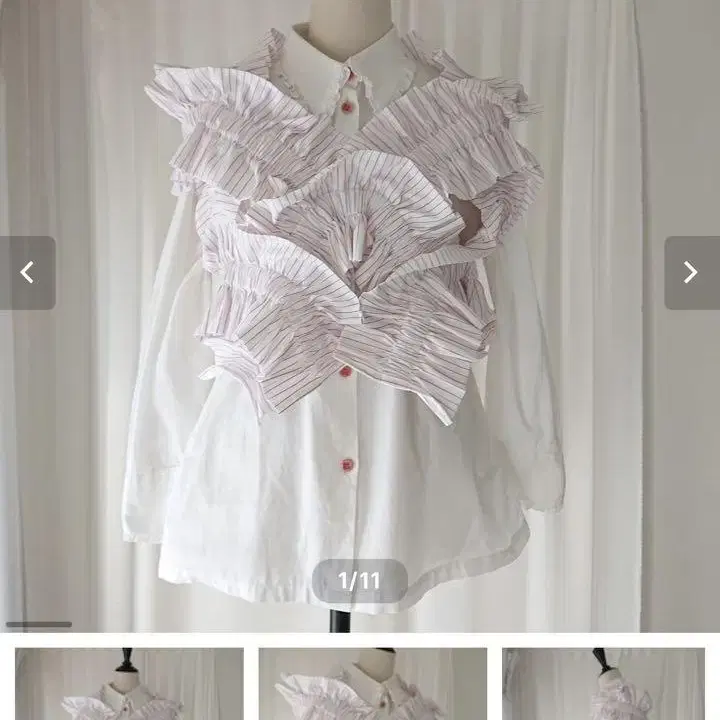The width and height of the screenshot is (720, 720).
Task: Go back to the previous product photo
Action: coord(27,273)
